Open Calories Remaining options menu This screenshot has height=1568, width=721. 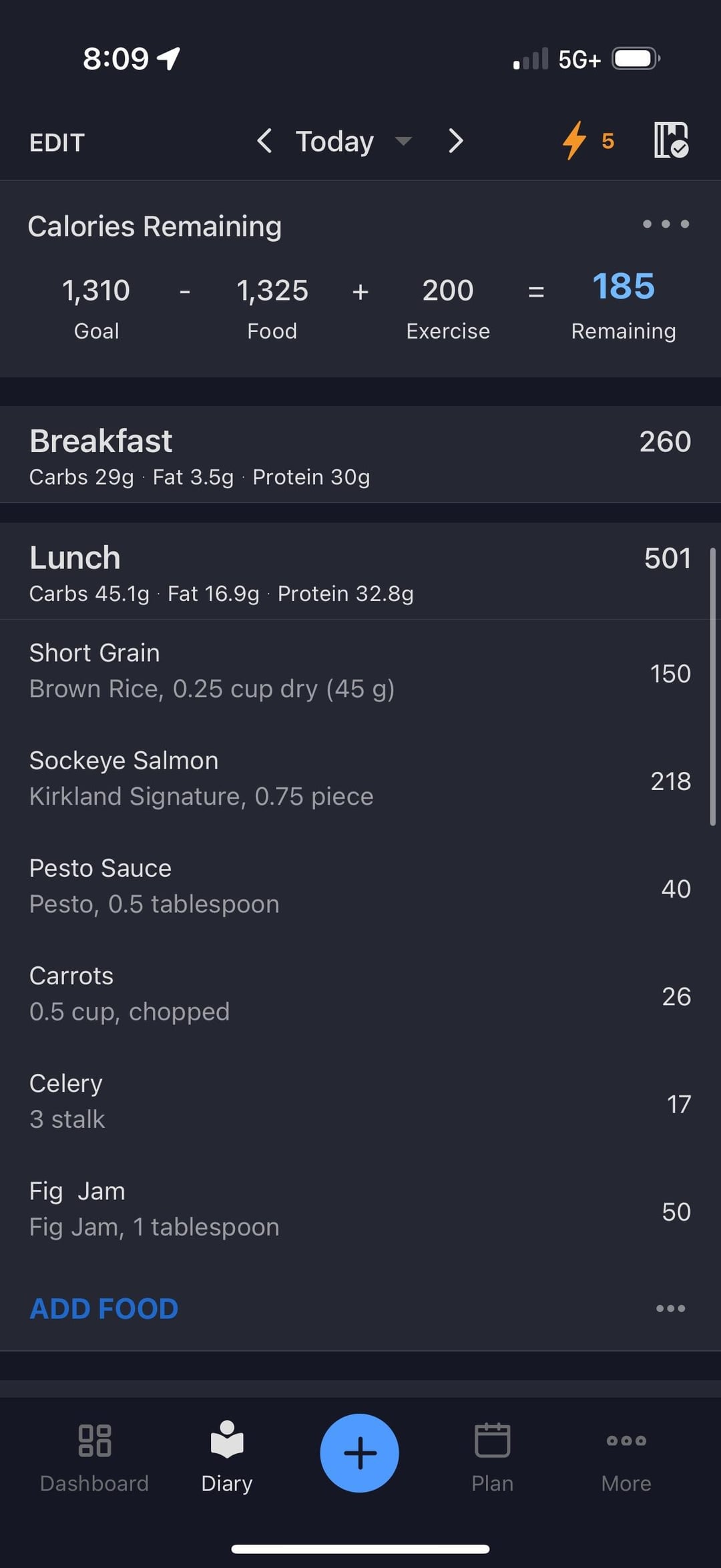pyautogui.click(x=666, y=224)
